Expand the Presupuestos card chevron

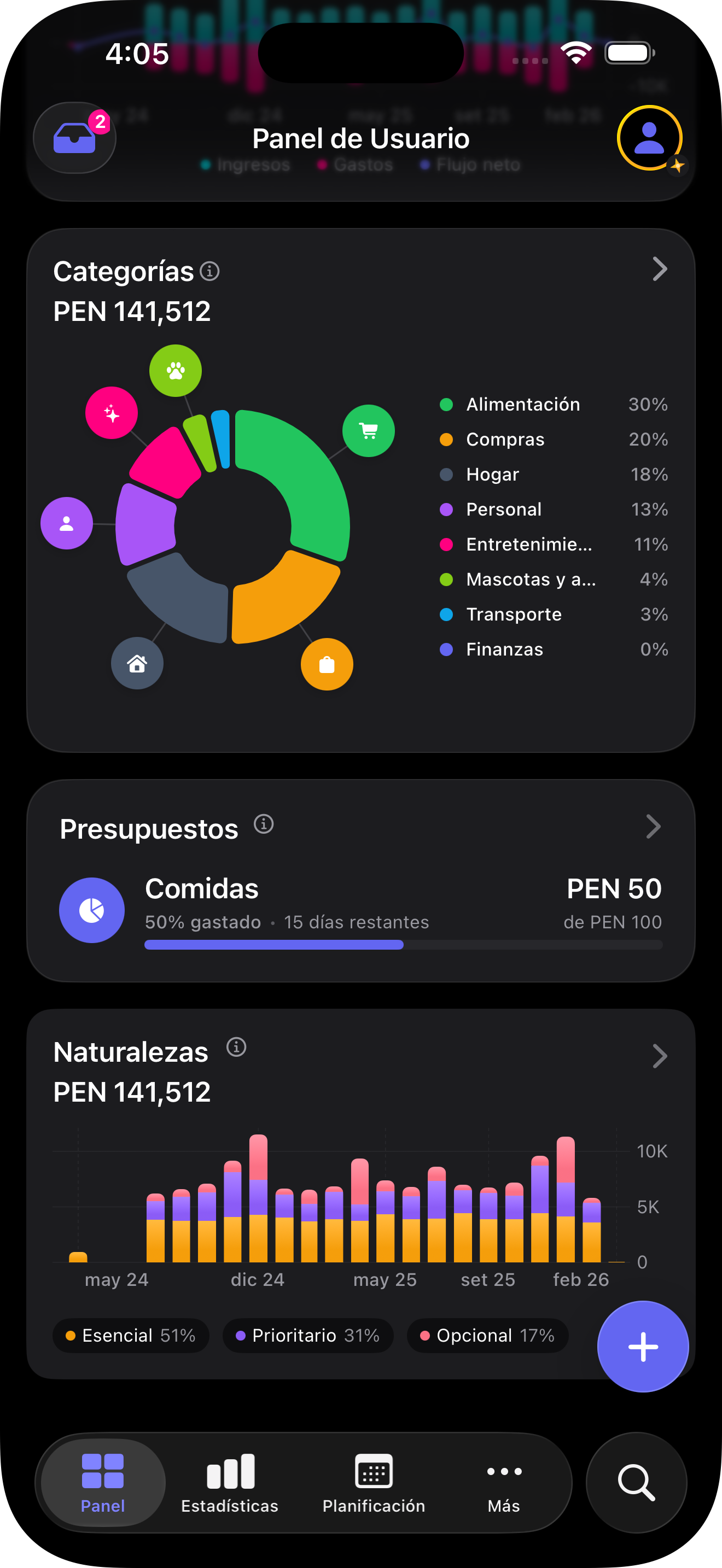click(653, 827)
